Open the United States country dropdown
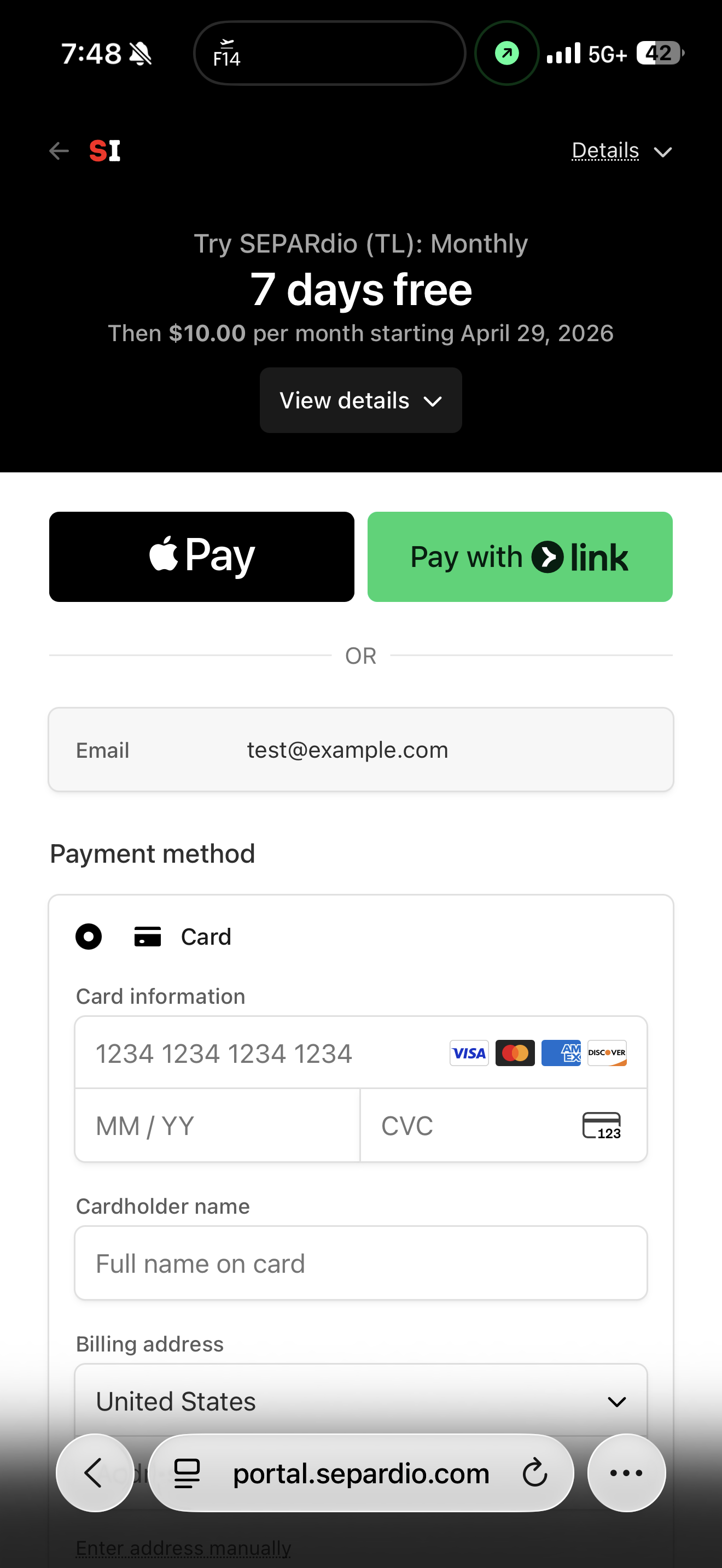This screenshot has width=722, height=1568. click(x=360, y=1401)
